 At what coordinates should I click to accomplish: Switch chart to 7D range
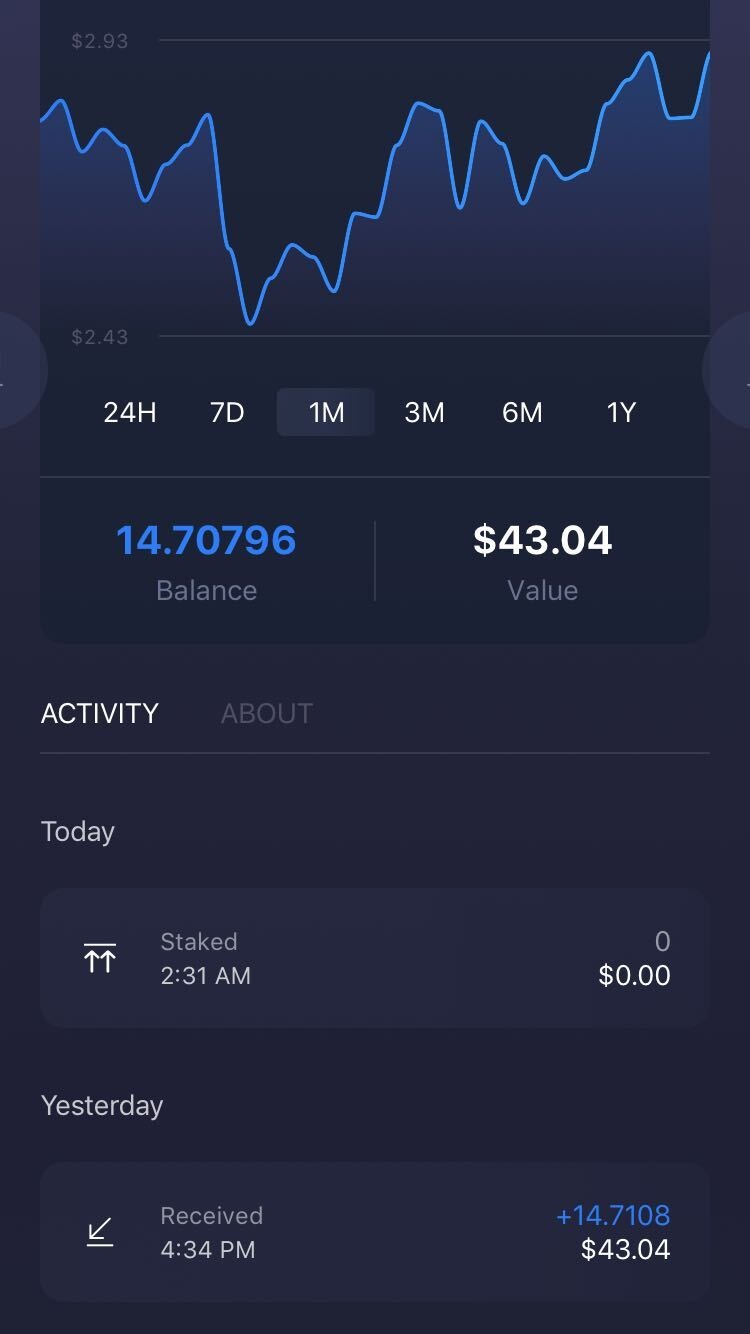tap(227, 412)
